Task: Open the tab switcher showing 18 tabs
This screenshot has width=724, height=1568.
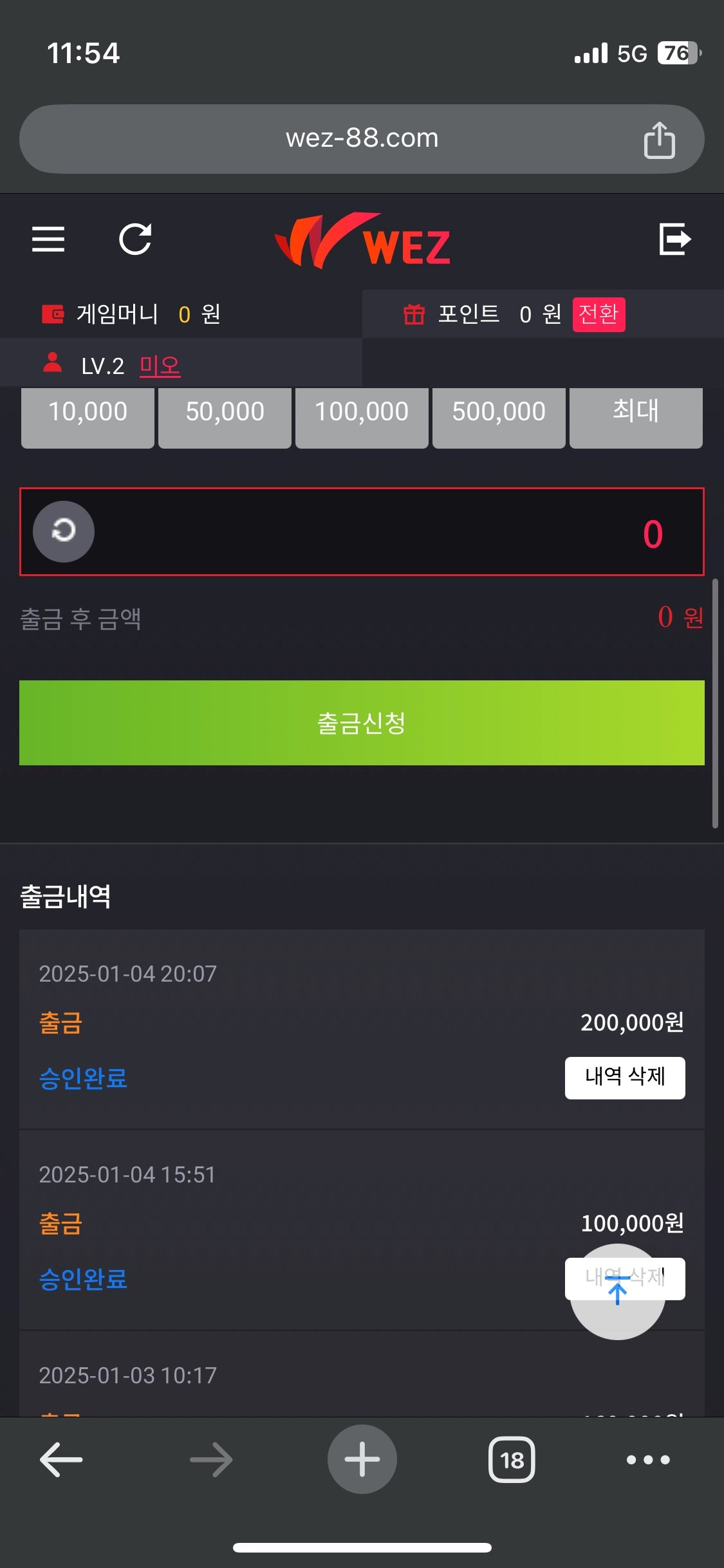Action: point(512,1459)
